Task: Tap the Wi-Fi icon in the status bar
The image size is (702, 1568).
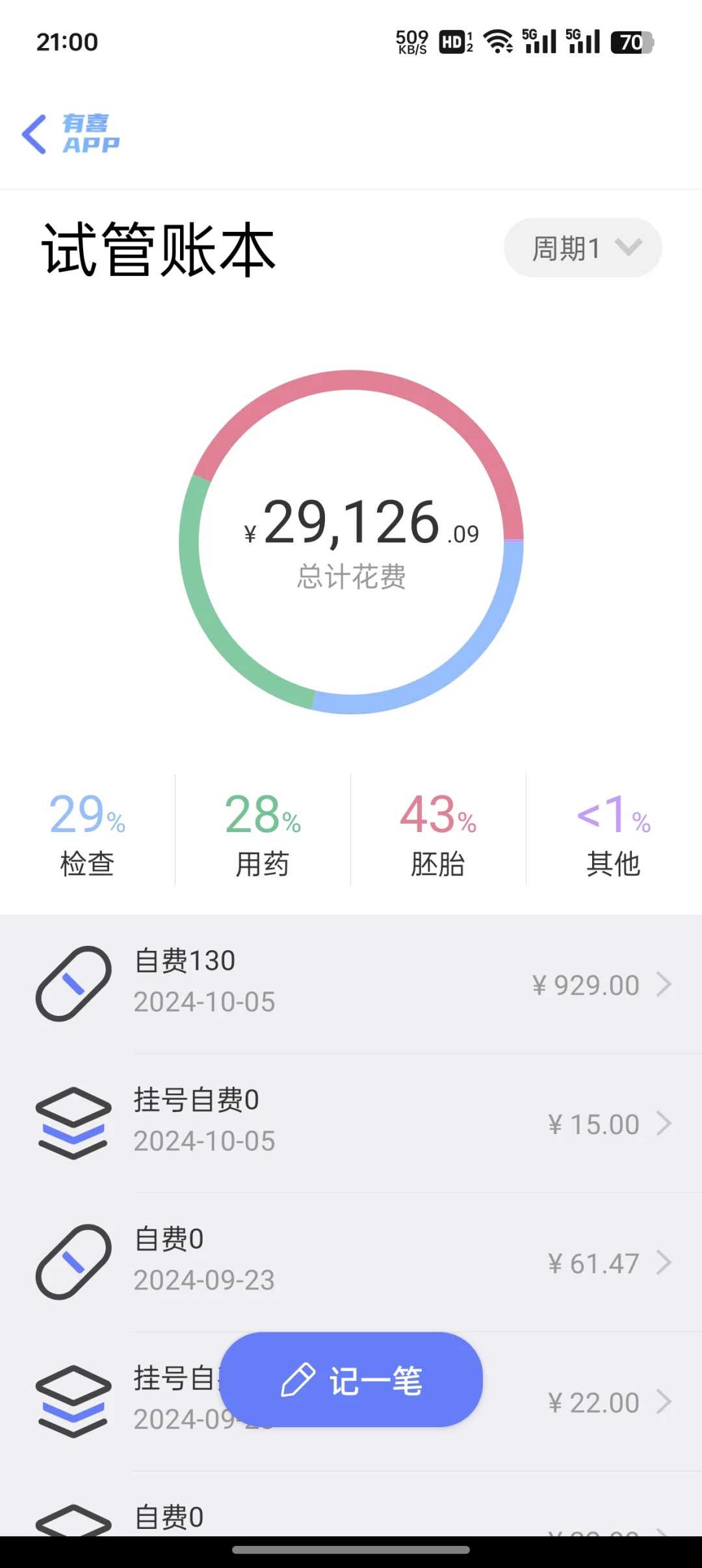Action: 497,42
